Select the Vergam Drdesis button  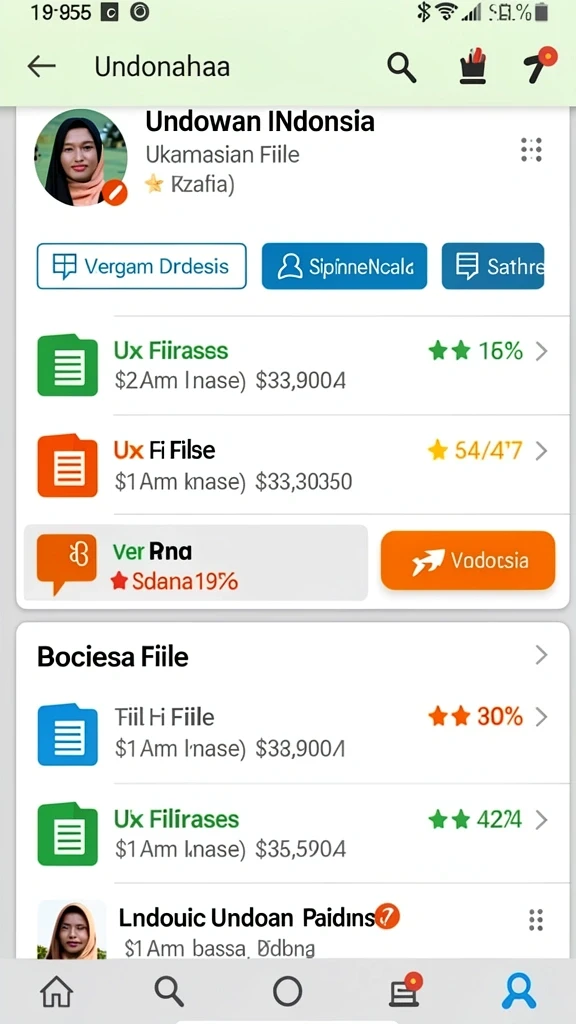(x=142, y=266)
